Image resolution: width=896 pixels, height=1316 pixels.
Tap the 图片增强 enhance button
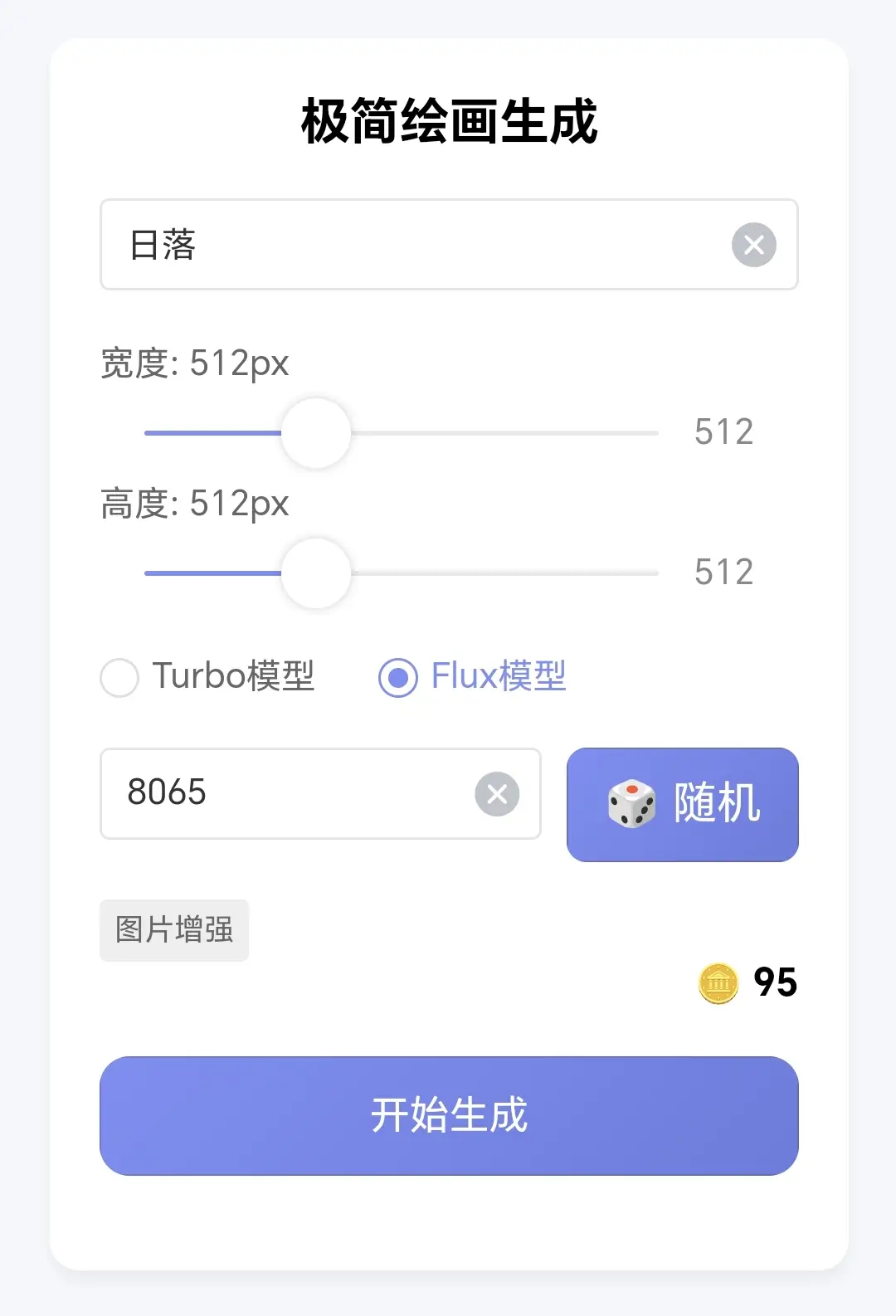(174, 930)
